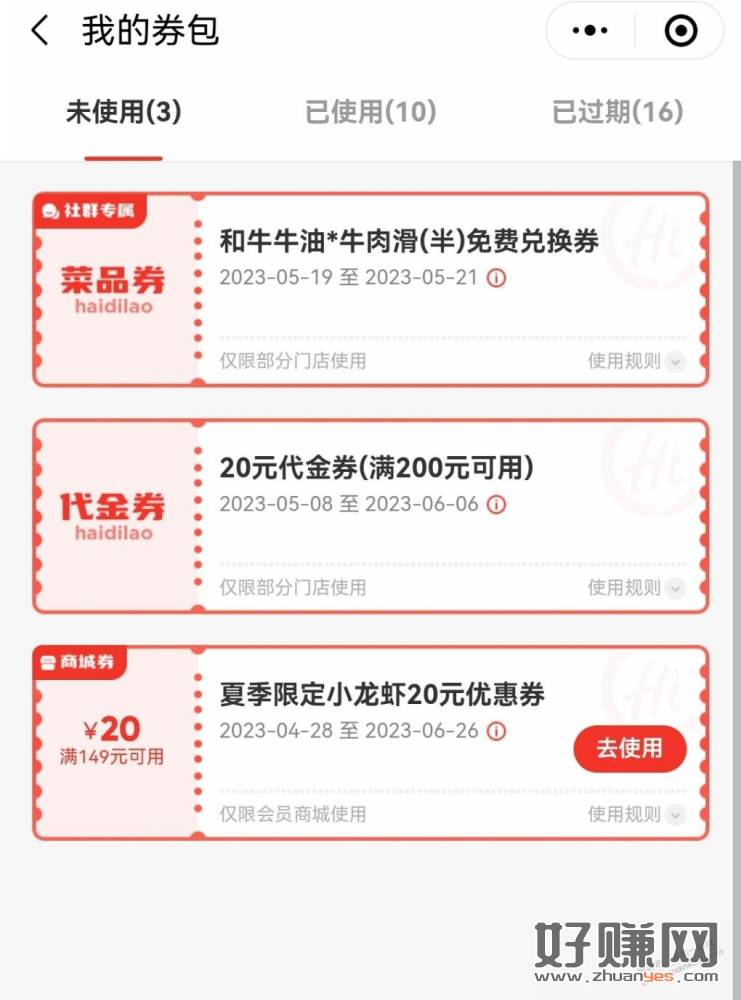This screenshot has width=741, height=1000.
Task: Tap info icon beside 2023-06-06 date
Action: click(x=496, y=505)
